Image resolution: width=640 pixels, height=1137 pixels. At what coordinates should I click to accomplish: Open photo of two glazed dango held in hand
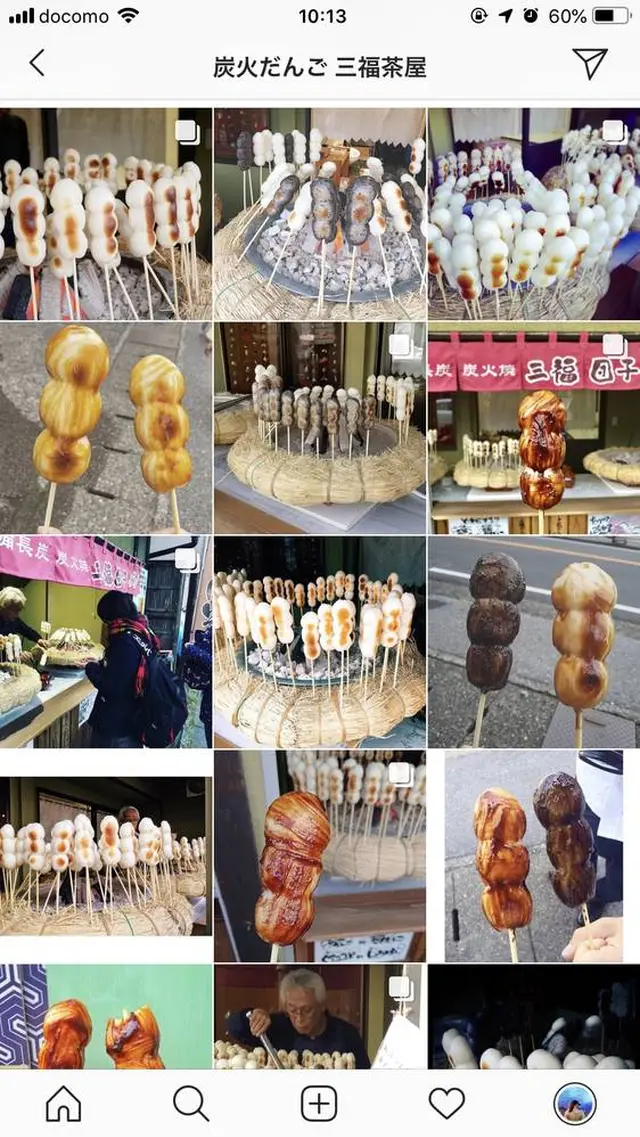coord(533,856)
